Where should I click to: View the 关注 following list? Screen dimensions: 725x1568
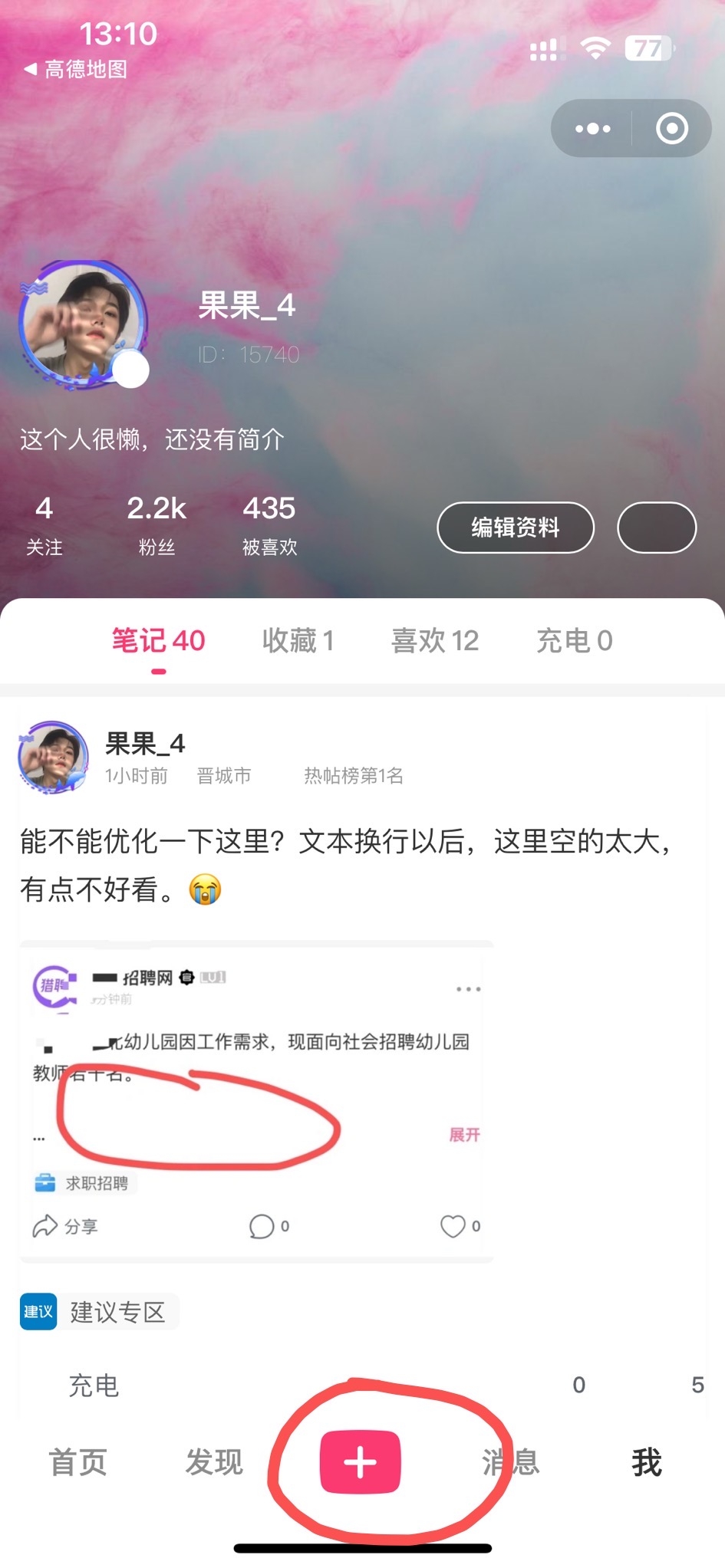tap(44, 525)
